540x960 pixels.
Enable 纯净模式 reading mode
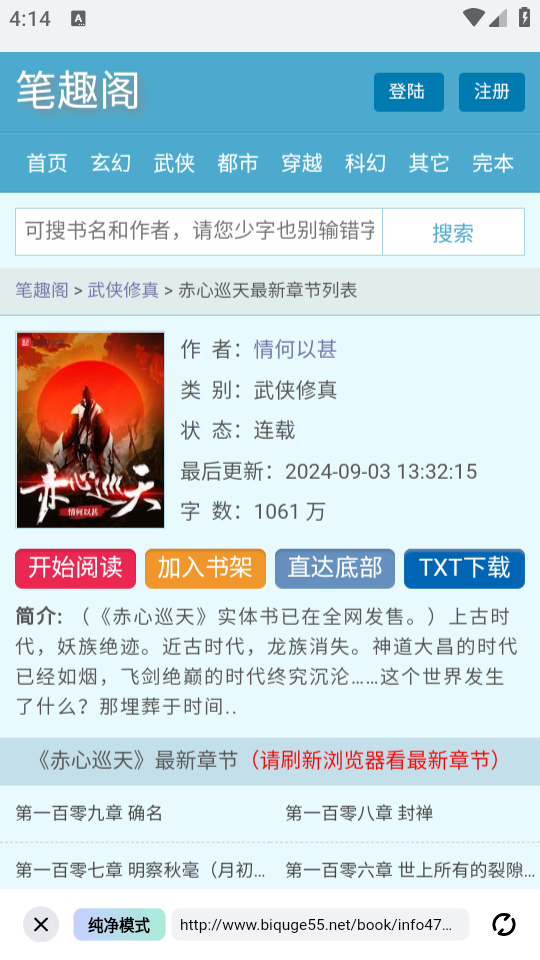pos(119,924)
